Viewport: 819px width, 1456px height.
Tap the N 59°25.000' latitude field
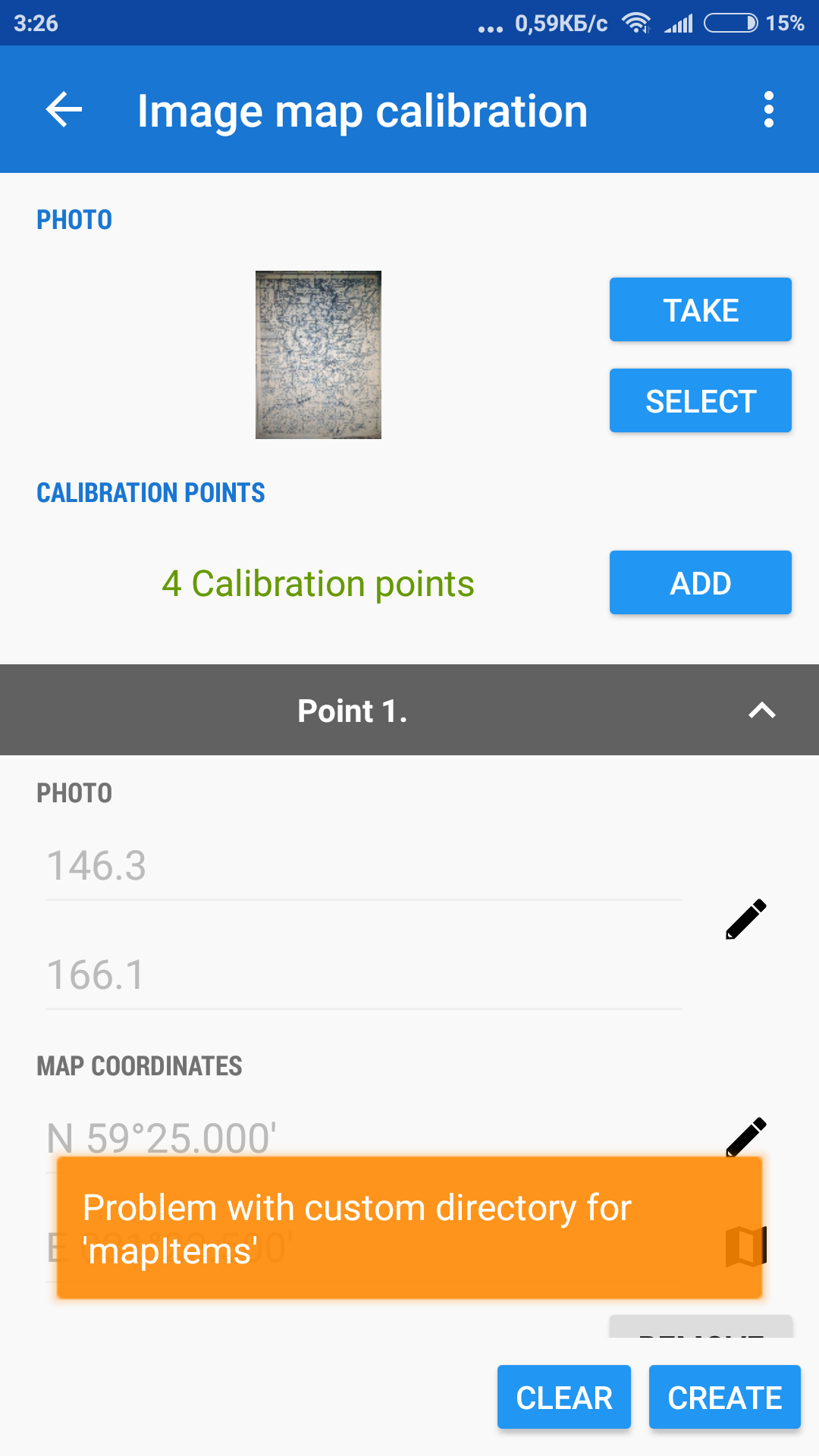tap(364, 1137)
